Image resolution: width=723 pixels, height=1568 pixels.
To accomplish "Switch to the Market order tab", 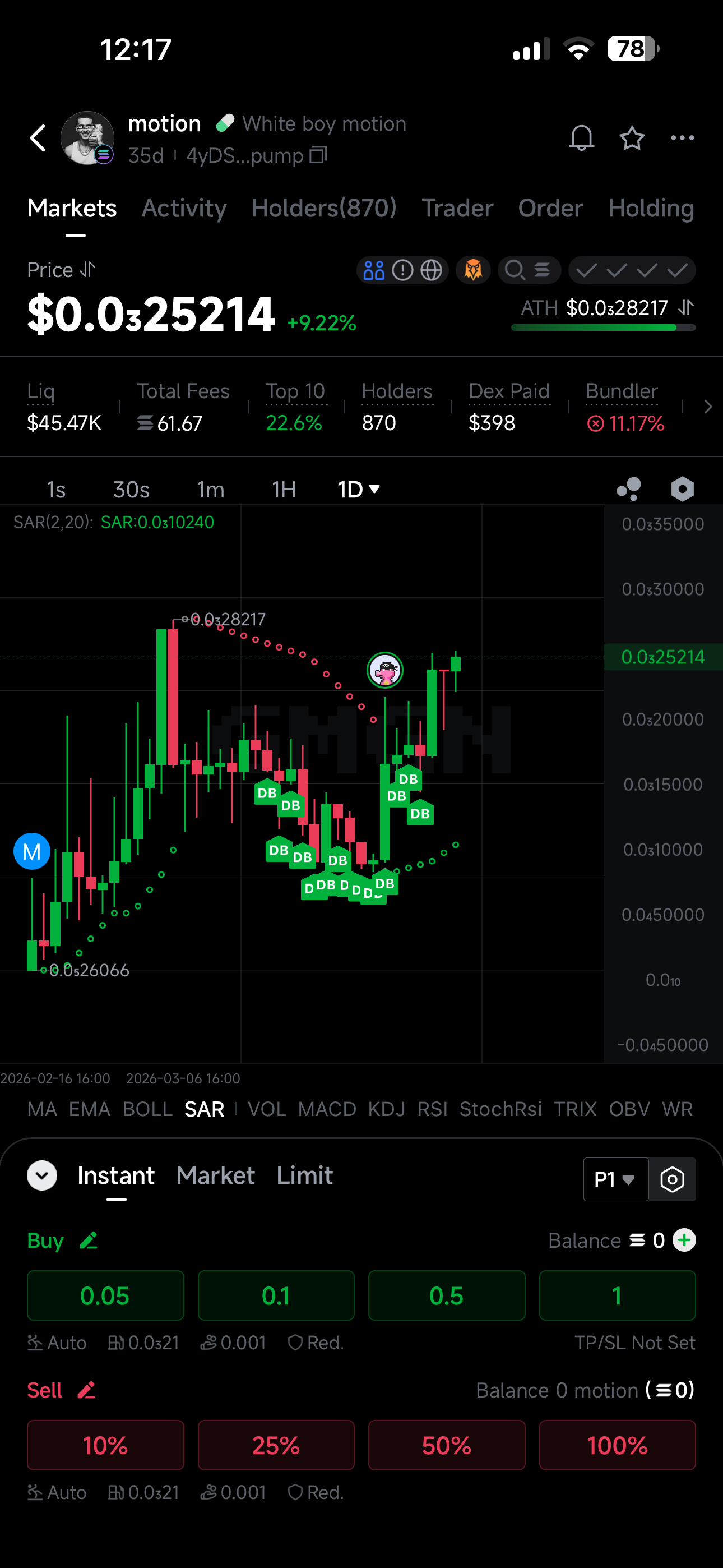I will (215, 1175).
